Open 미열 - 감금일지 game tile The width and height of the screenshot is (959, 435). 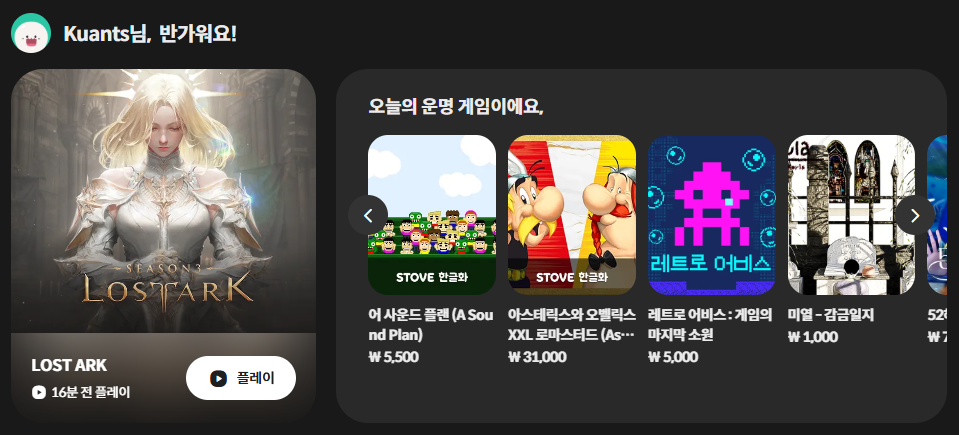(851, 215)
